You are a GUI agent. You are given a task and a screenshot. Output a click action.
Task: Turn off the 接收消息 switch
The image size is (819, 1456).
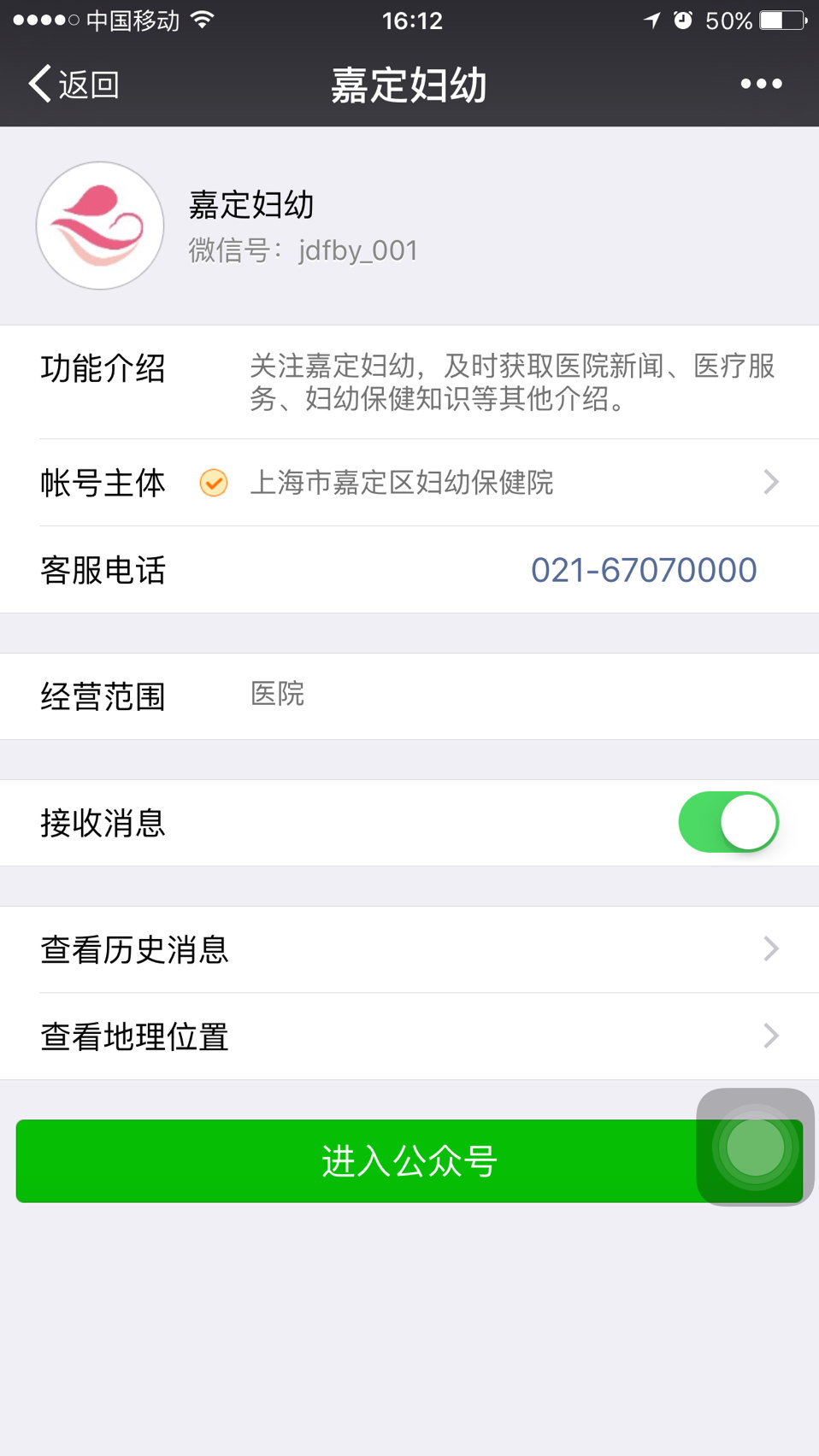[x=728, y=822]
